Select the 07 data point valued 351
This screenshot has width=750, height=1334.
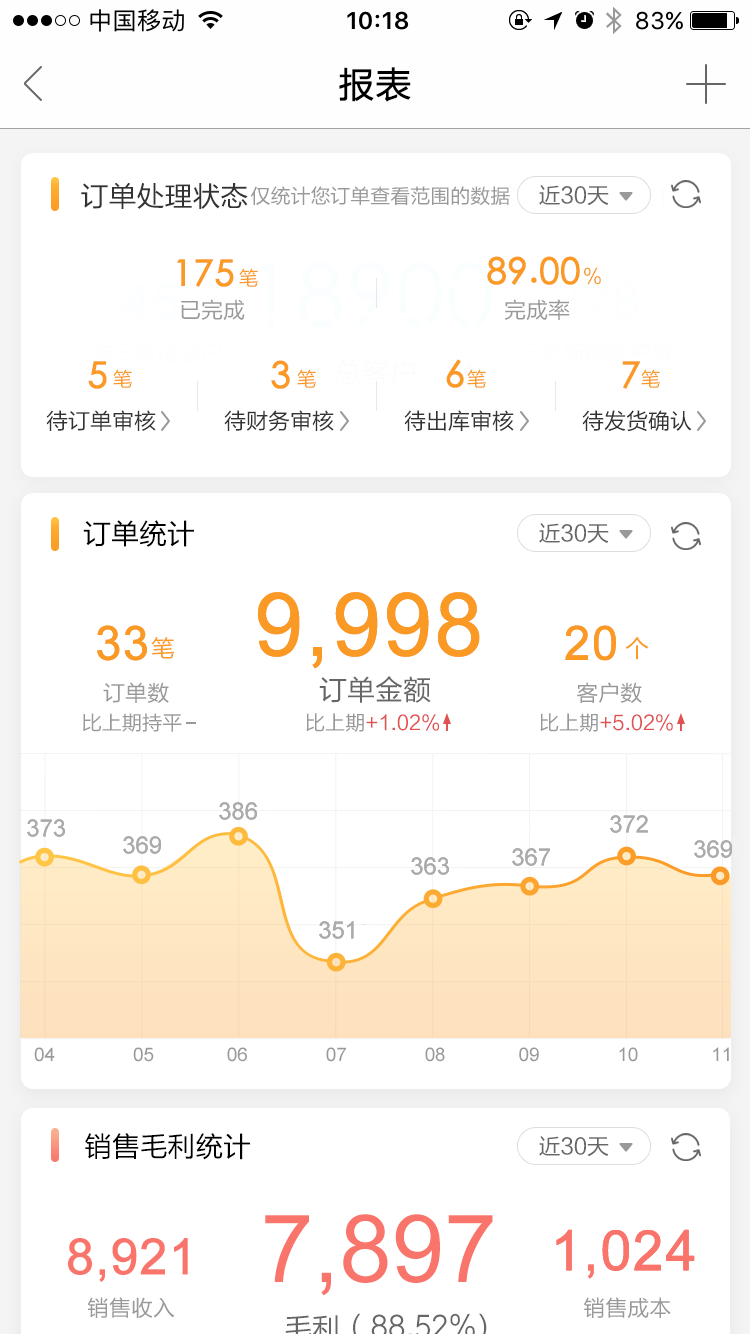pyautogui.click(x=336, y=962)
